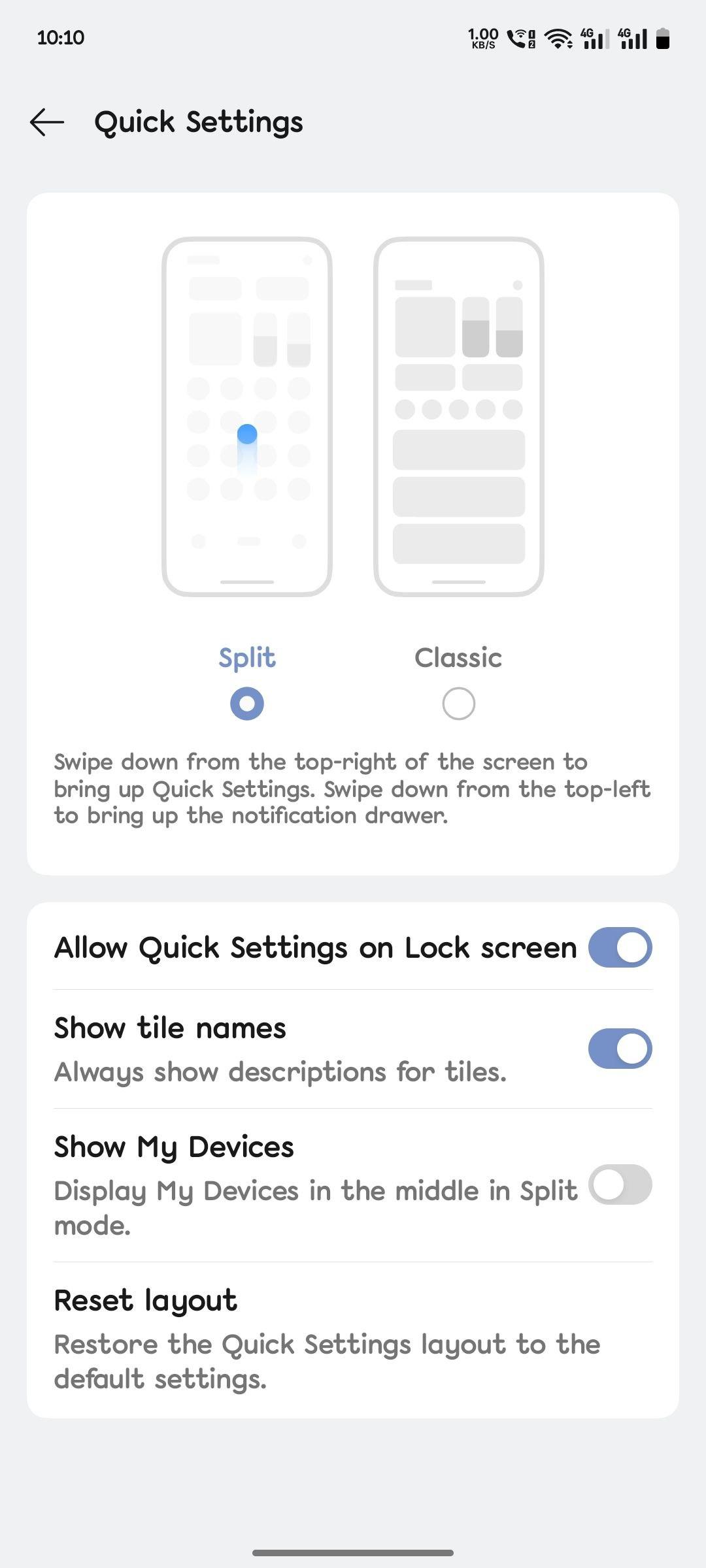
Task: Turn off Show tile names
Action: click(x=620, y=1049)
